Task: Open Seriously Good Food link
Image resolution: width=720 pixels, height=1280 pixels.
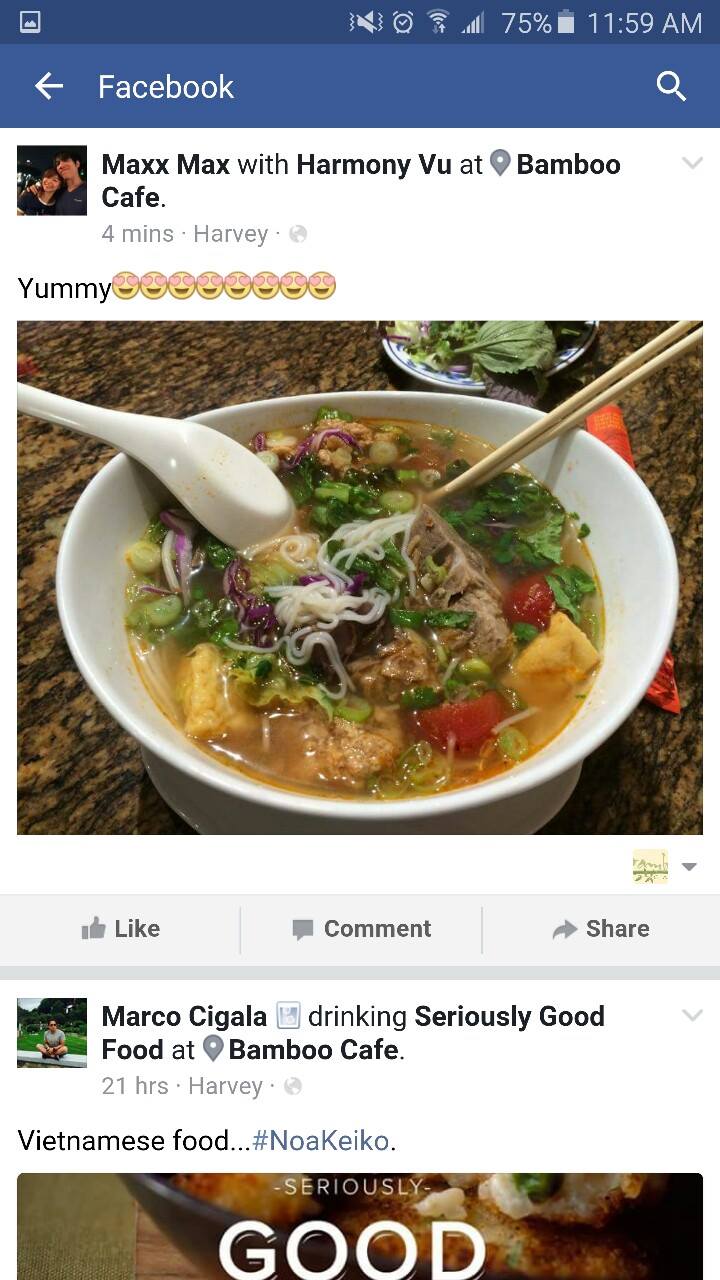Action: coord(353,1033)
